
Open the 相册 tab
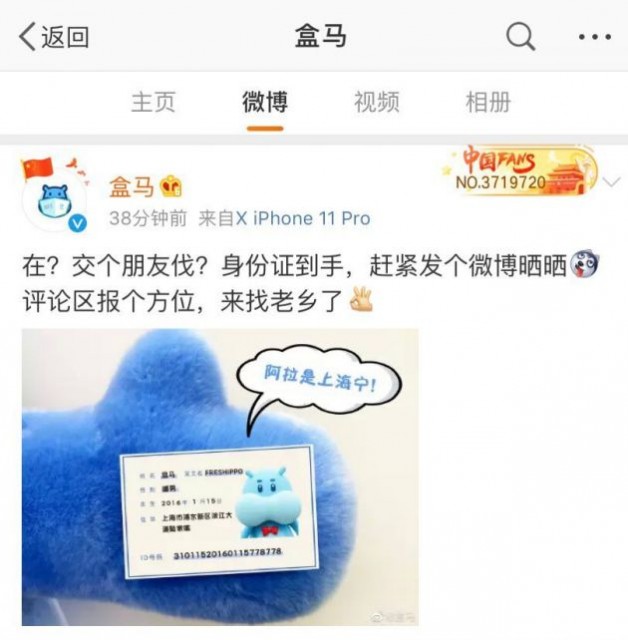tap(488, 101)
